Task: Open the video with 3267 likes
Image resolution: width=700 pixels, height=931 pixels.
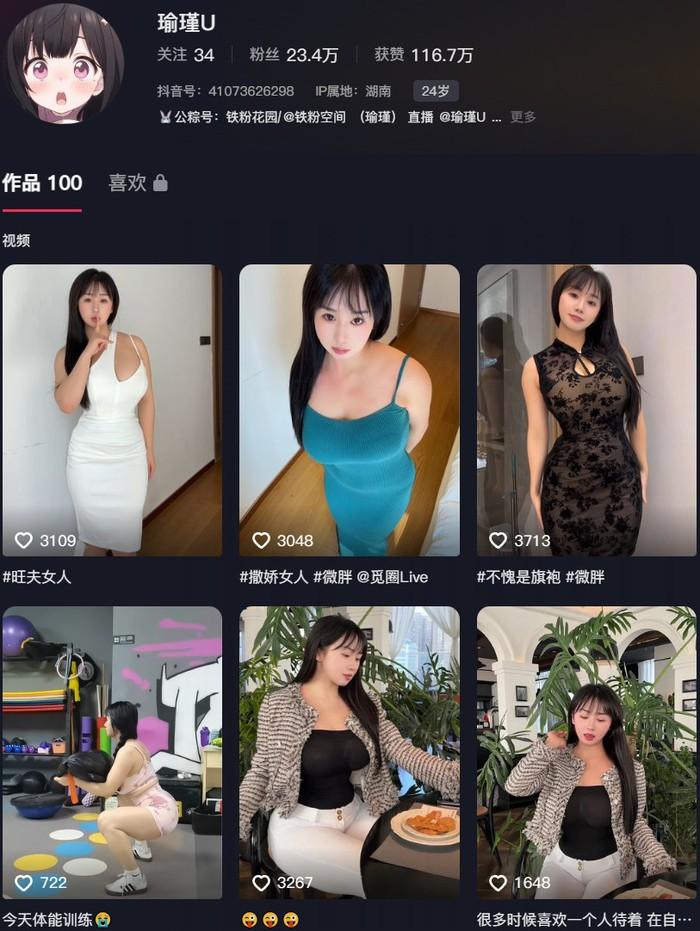Action: (349, 752)
